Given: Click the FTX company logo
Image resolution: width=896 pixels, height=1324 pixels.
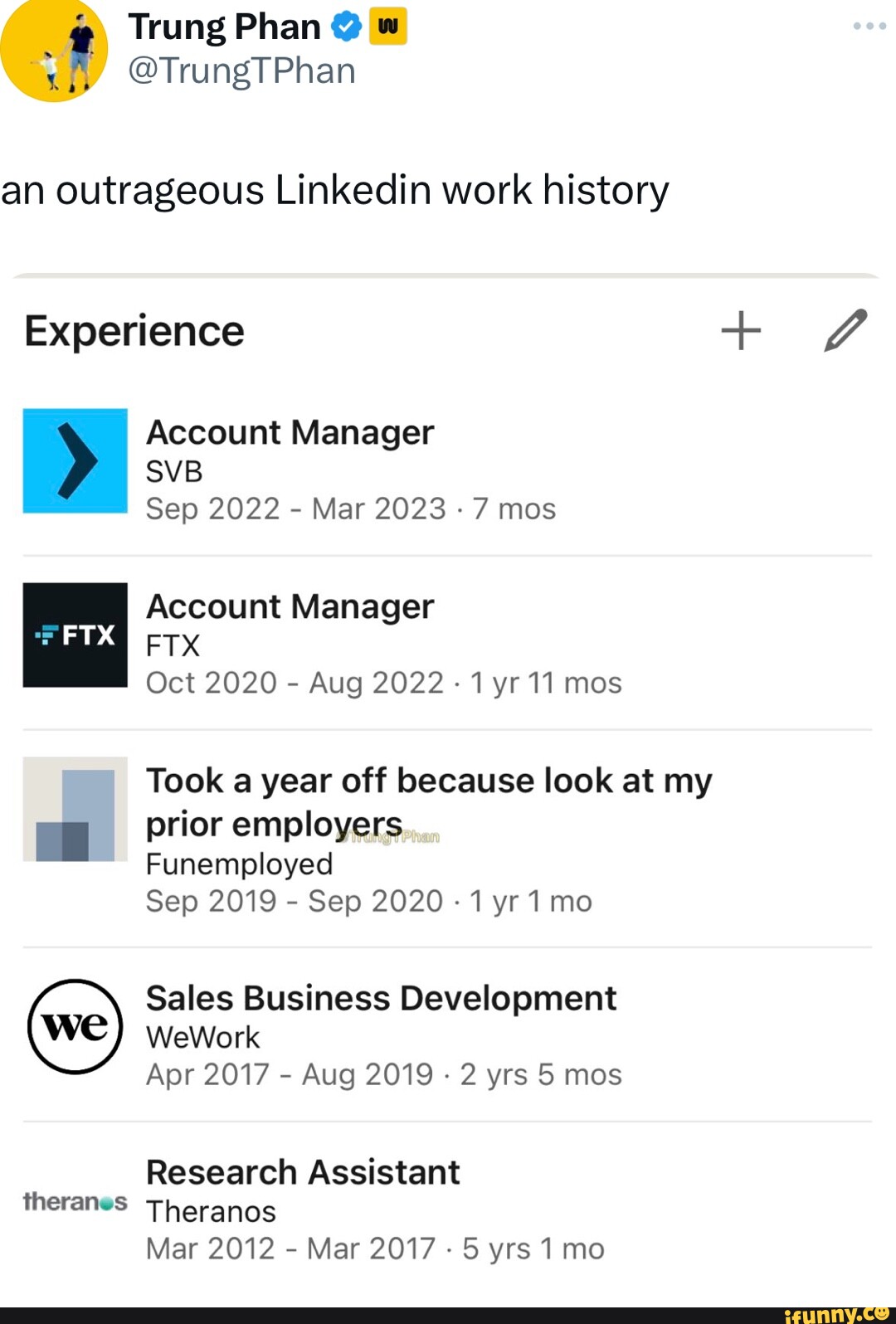Looking at the screenshot, I should point(75,635).
